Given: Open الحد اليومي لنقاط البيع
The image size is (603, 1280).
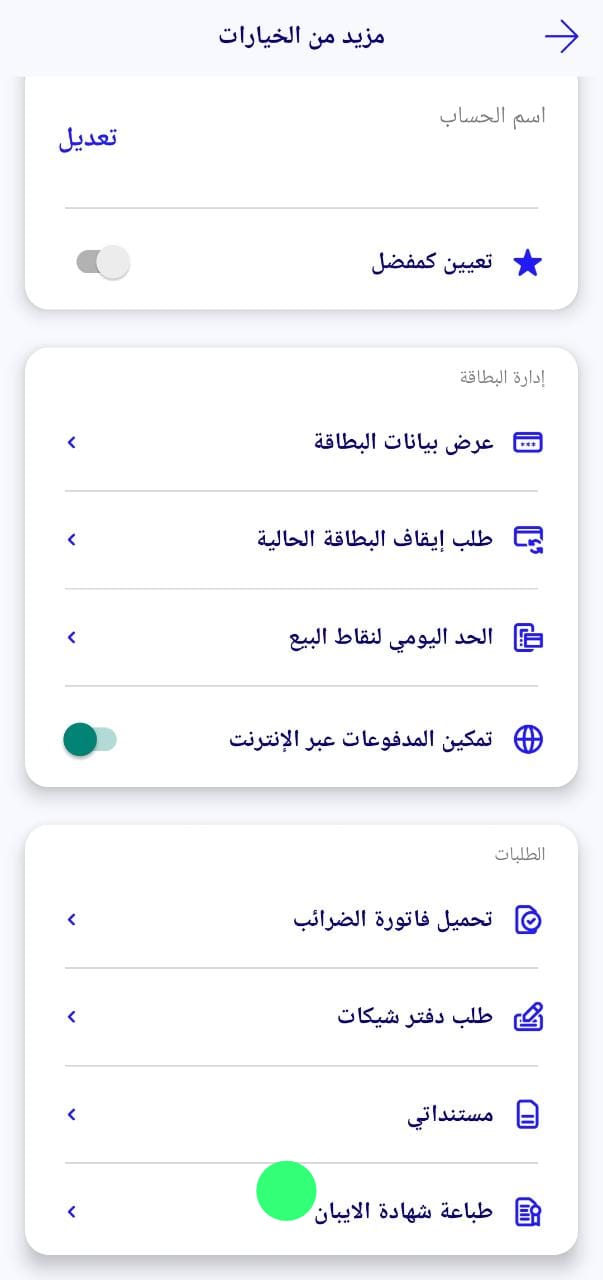Looking at the screenshot, I should pyautogui.click(x=391, y=637).
